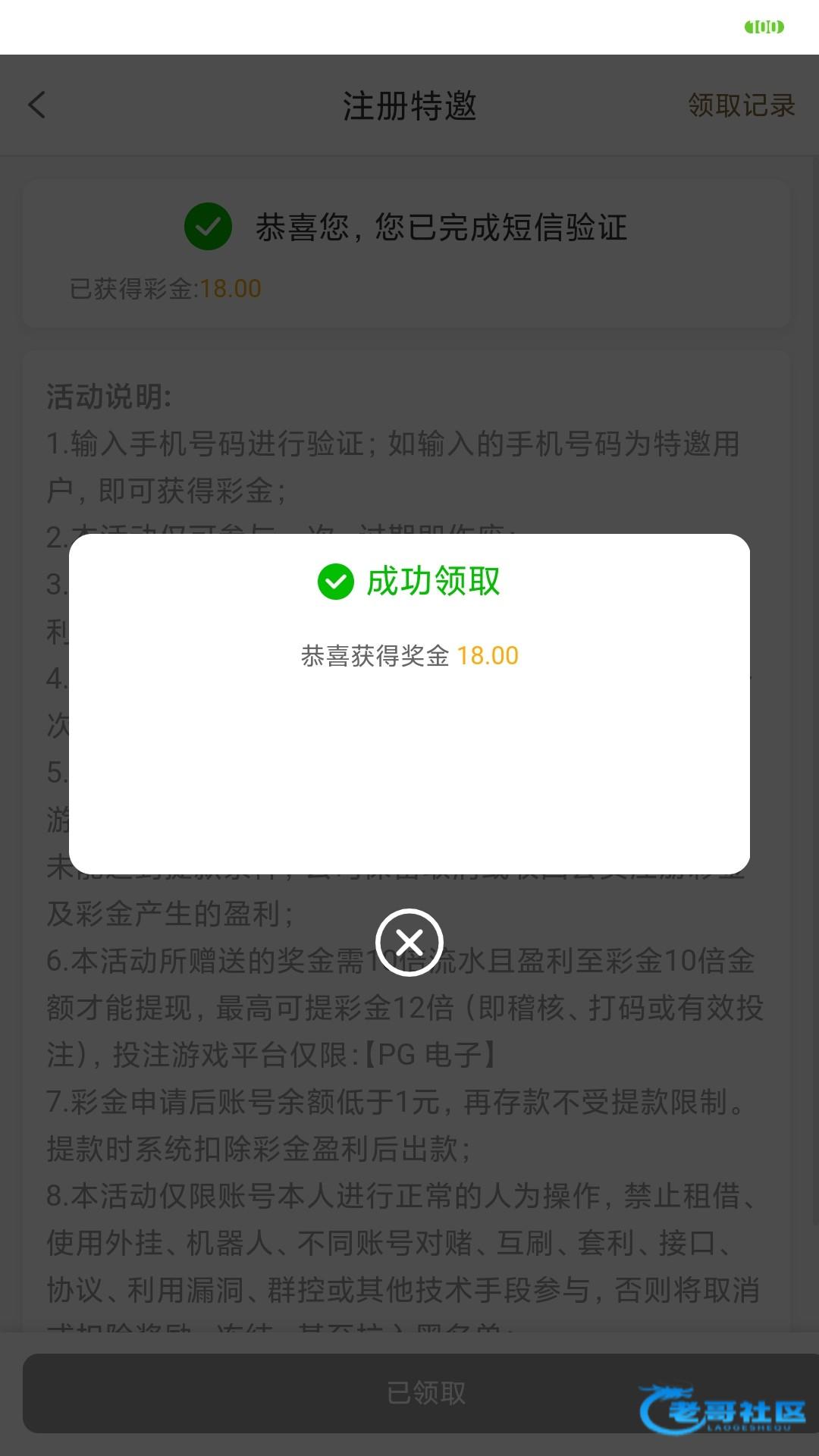Viewport: 819px width, 1456px height.
Task: Open 领取记录 claim history
Action: click(741, 105)
